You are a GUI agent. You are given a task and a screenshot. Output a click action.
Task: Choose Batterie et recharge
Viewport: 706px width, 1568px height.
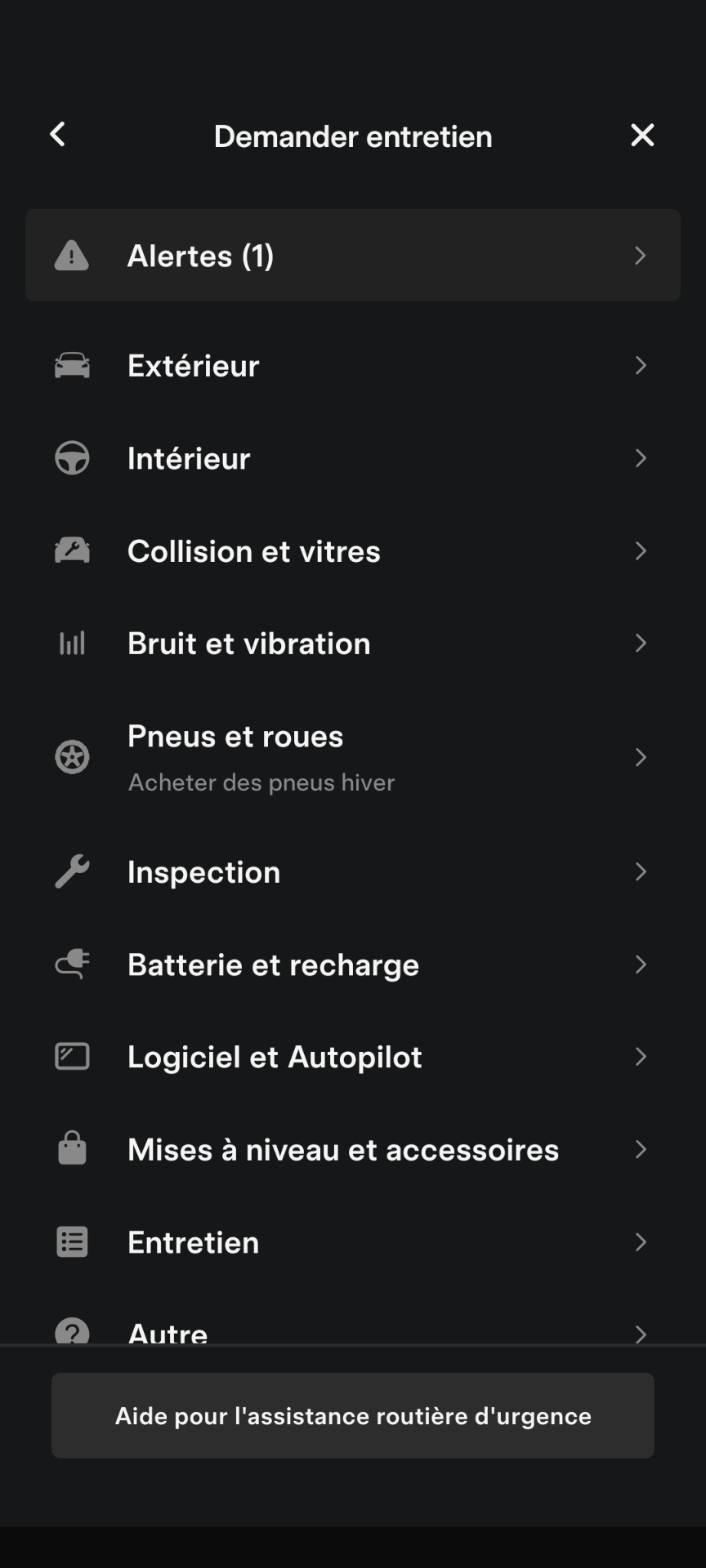click(x=352, y=964)
